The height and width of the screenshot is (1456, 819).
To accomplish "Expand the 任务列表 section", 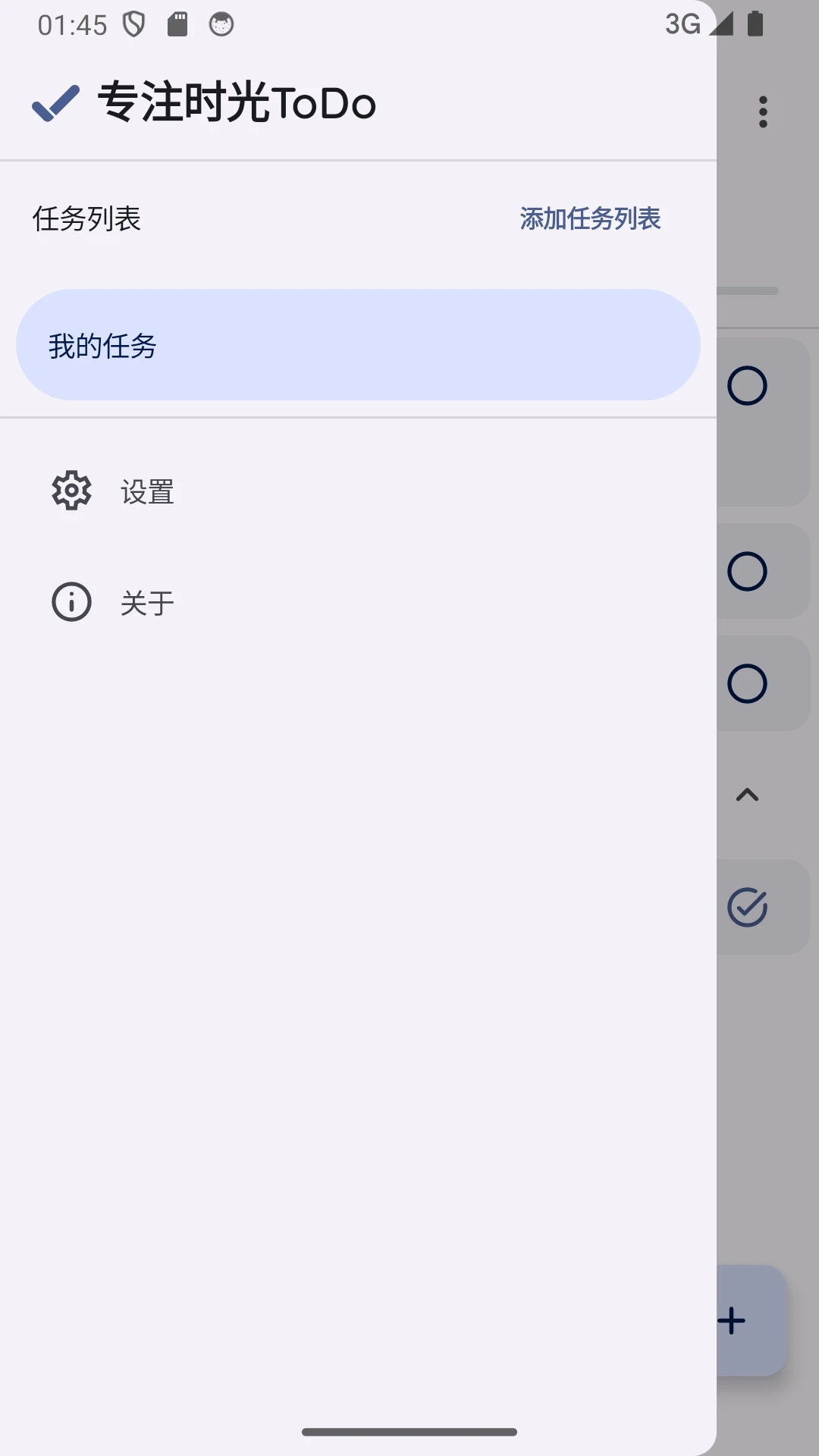I will [88, 219].
